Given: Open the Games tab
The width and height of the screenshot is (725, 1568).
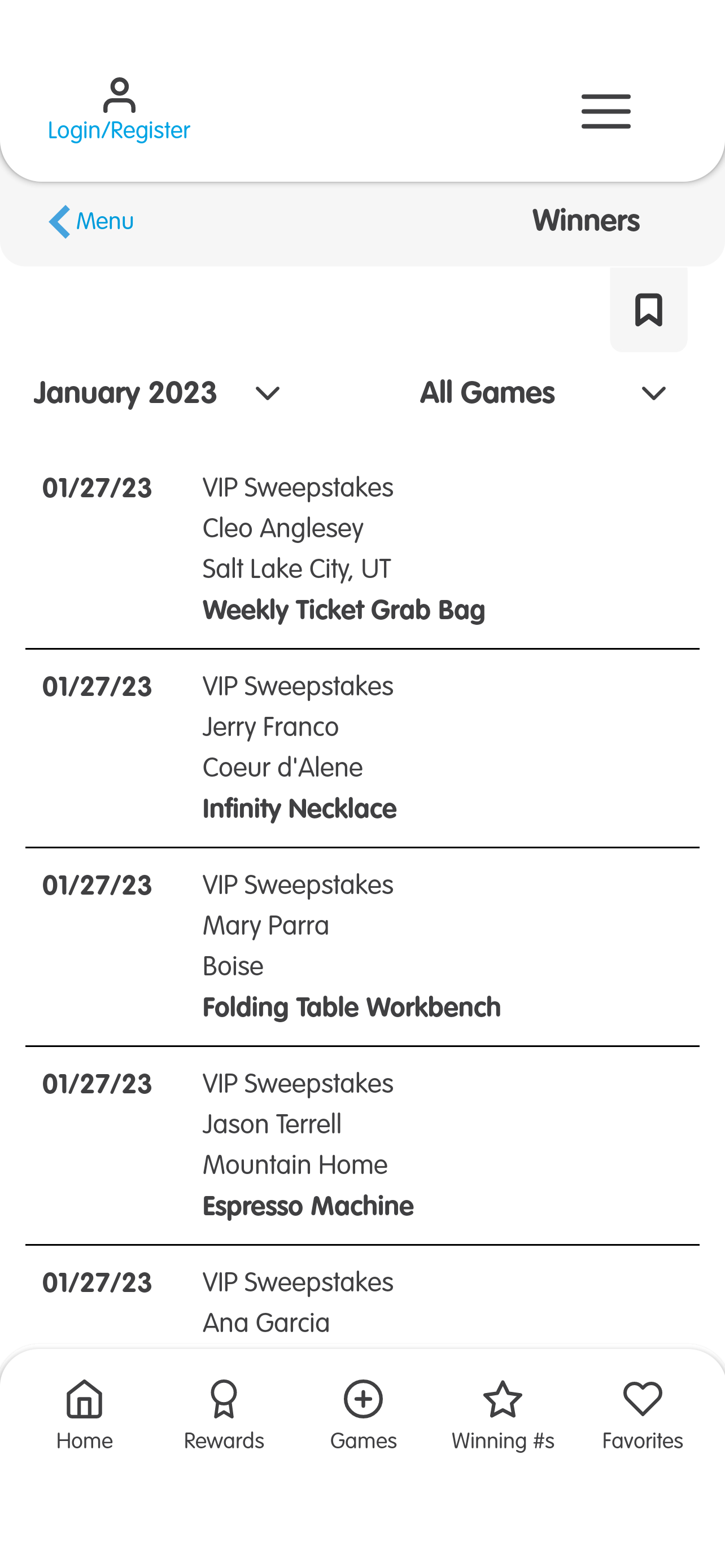Looking at the screenshot, I should (364, 1415).
